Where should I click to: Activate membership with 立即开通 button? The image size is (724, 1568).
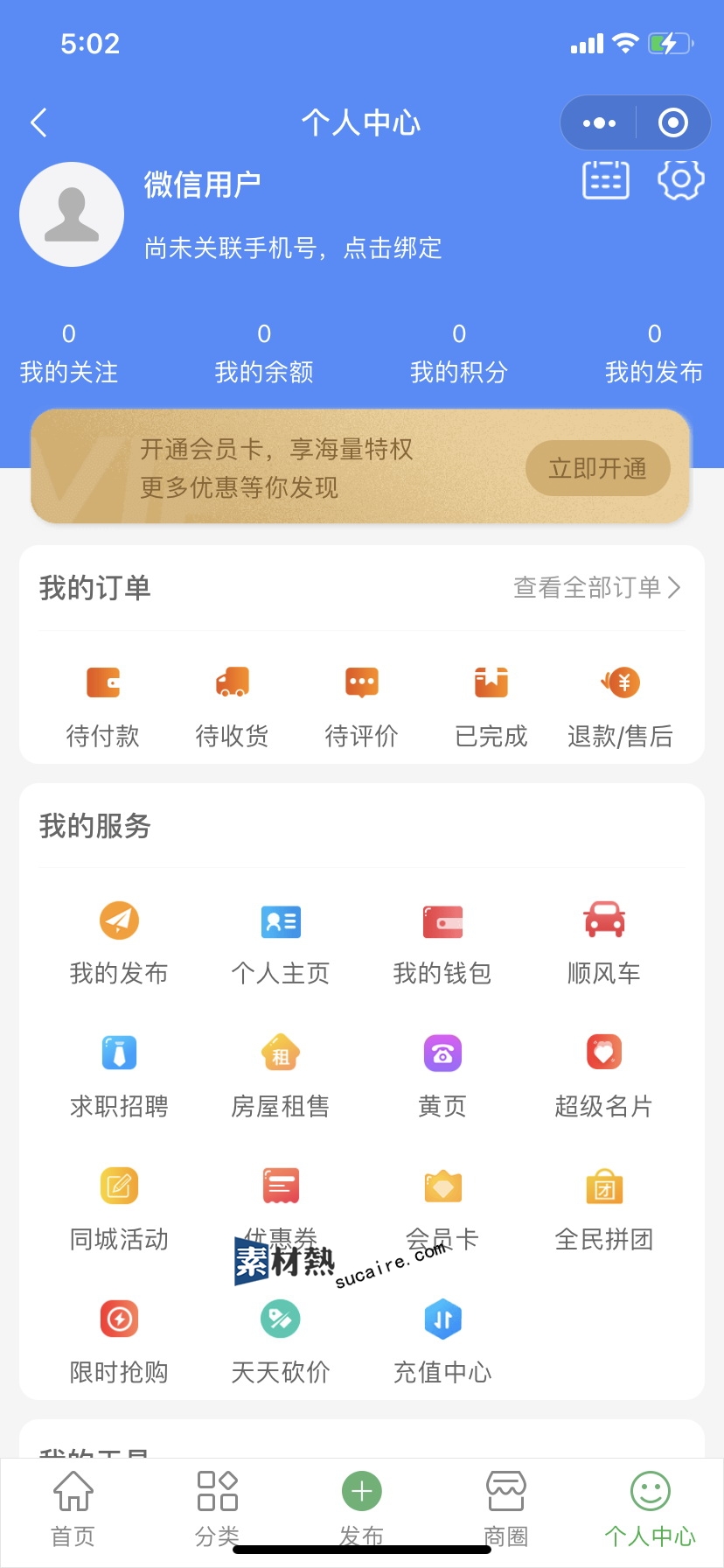[598, 468]
